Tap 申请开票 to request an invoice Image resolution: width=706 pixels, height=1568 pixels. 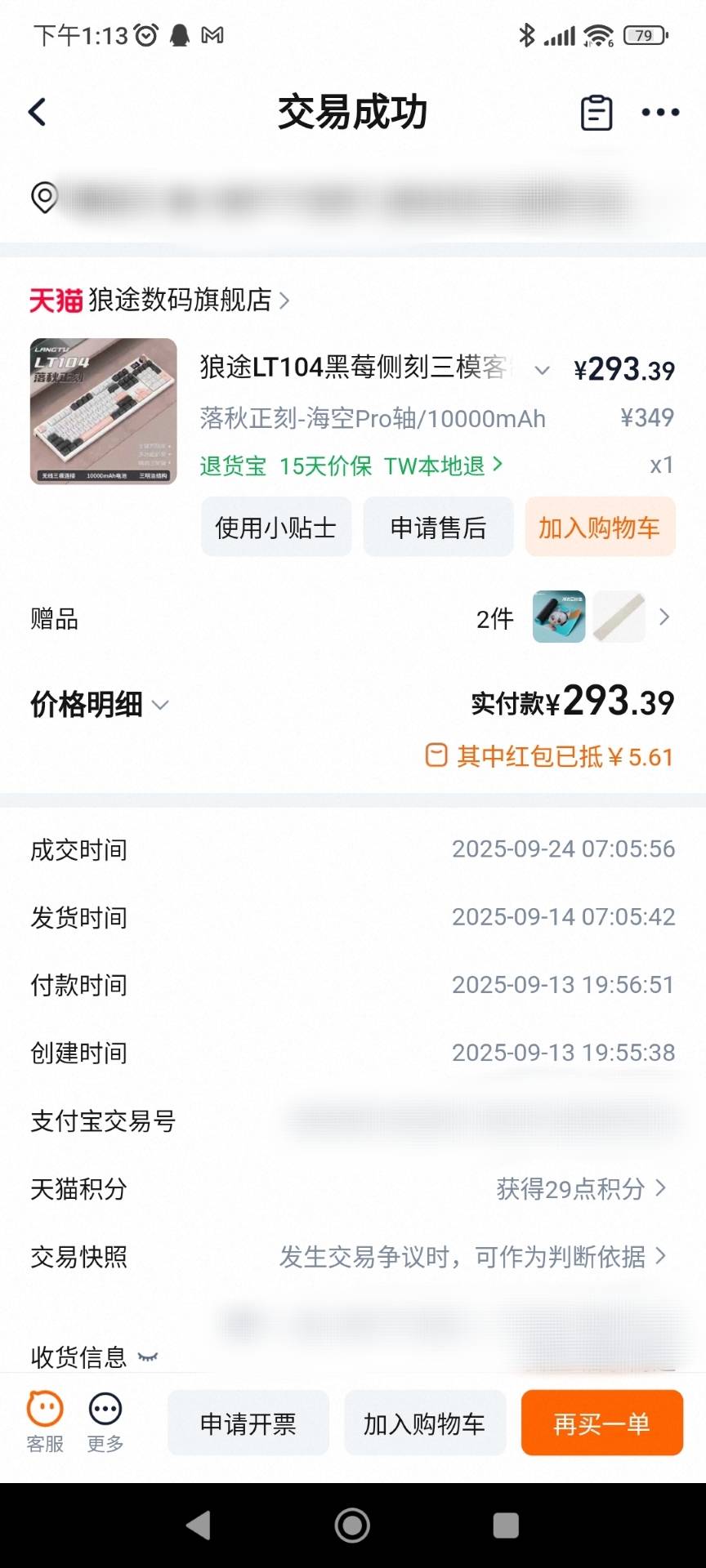[x=248, y=1423]
